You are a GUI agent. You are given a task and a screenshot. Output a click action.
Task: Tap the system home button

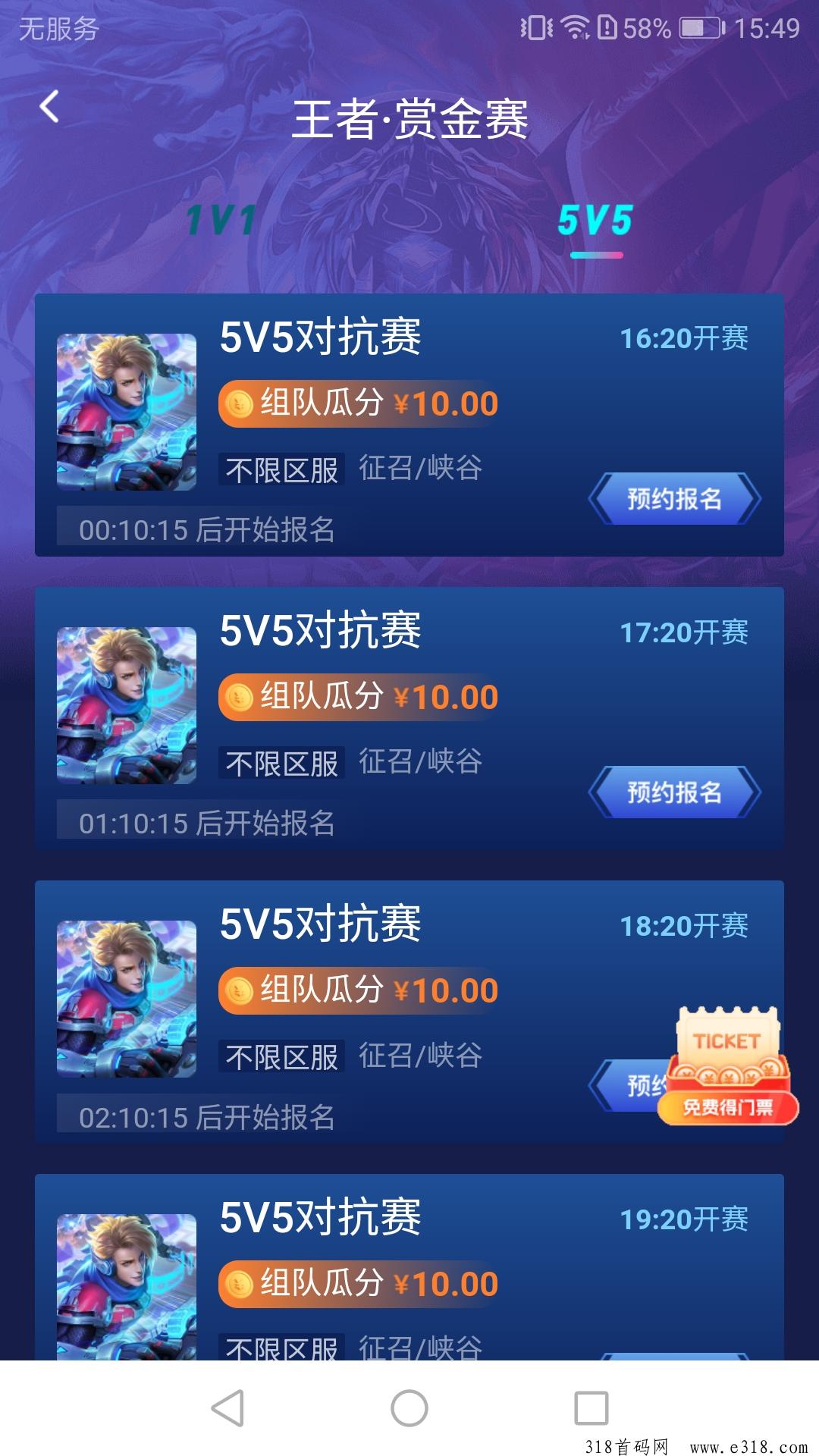click(x=409, y=1408)
